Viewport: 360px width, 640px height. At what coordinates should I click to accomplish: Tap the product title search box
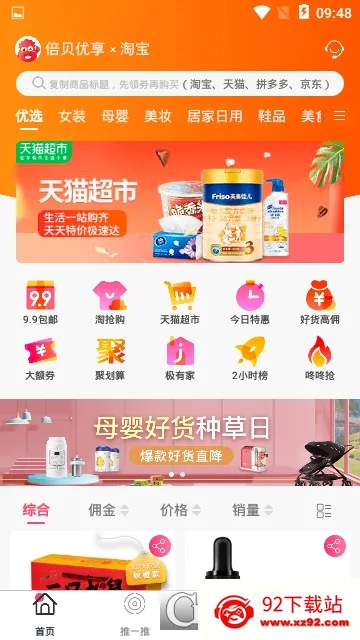point(180,84)
